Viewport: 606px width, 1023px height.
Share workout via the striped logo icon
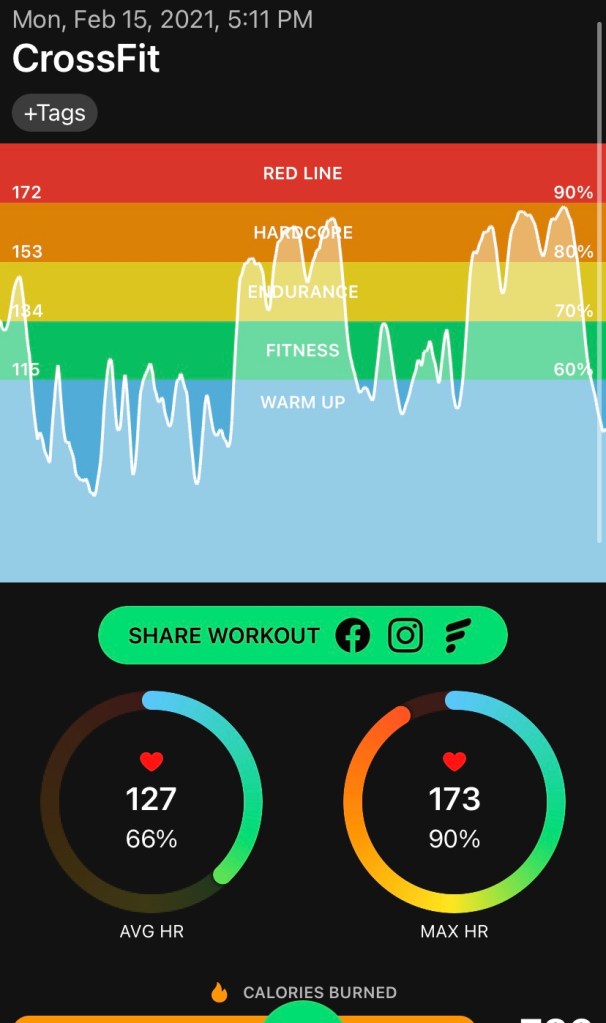[458, 635]
